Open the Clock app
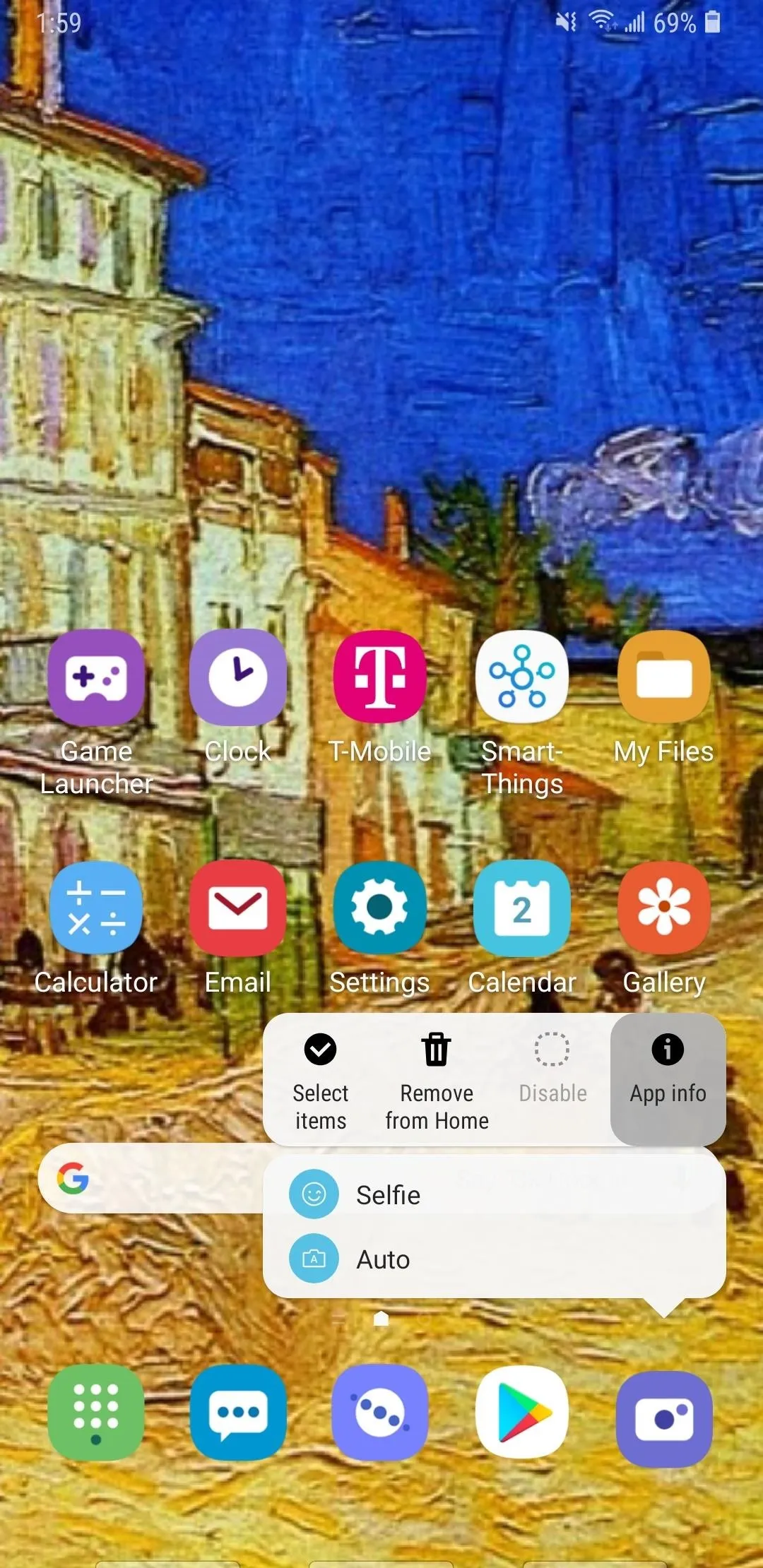 (x=238, y=696)
